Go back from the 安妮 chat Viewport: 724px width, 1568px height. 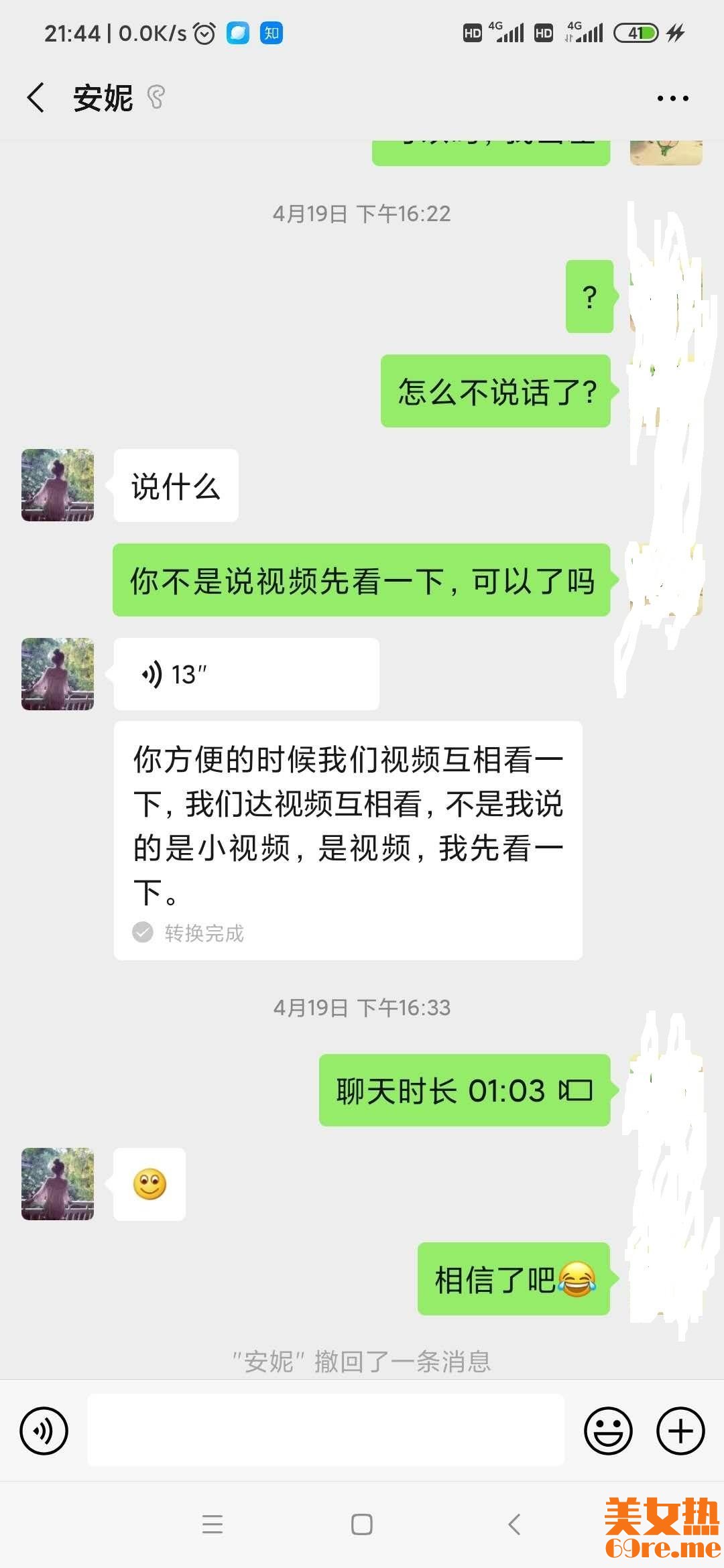tap(36, 98)
